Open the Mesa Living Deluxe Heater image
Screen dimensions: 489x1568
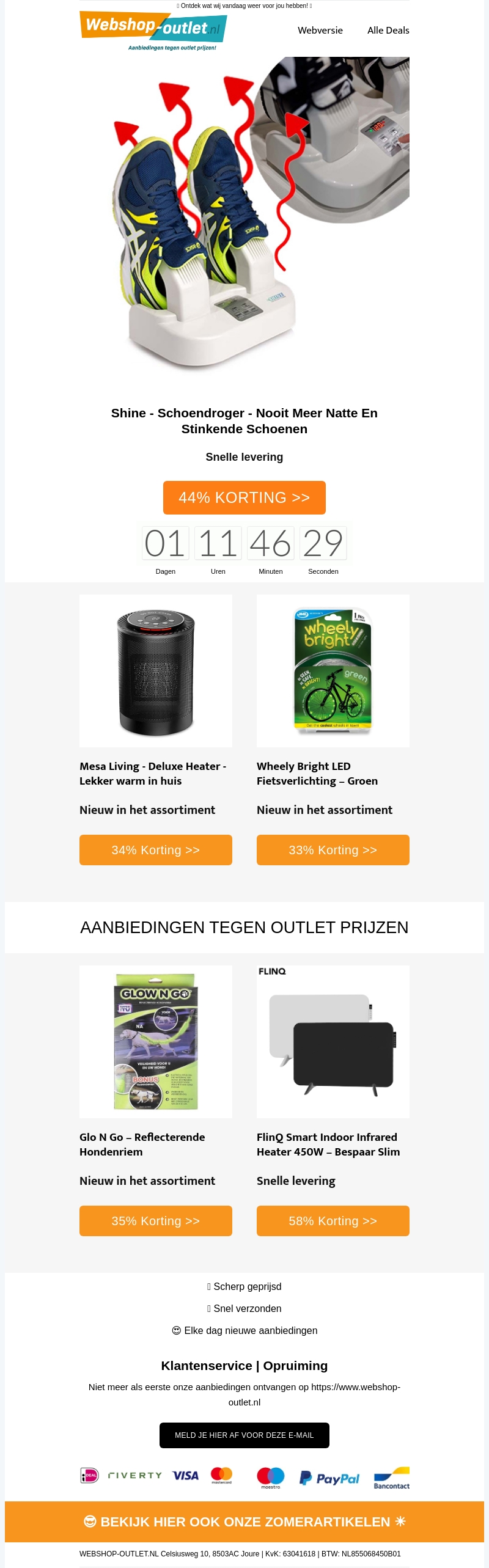[x=156, y=670]
